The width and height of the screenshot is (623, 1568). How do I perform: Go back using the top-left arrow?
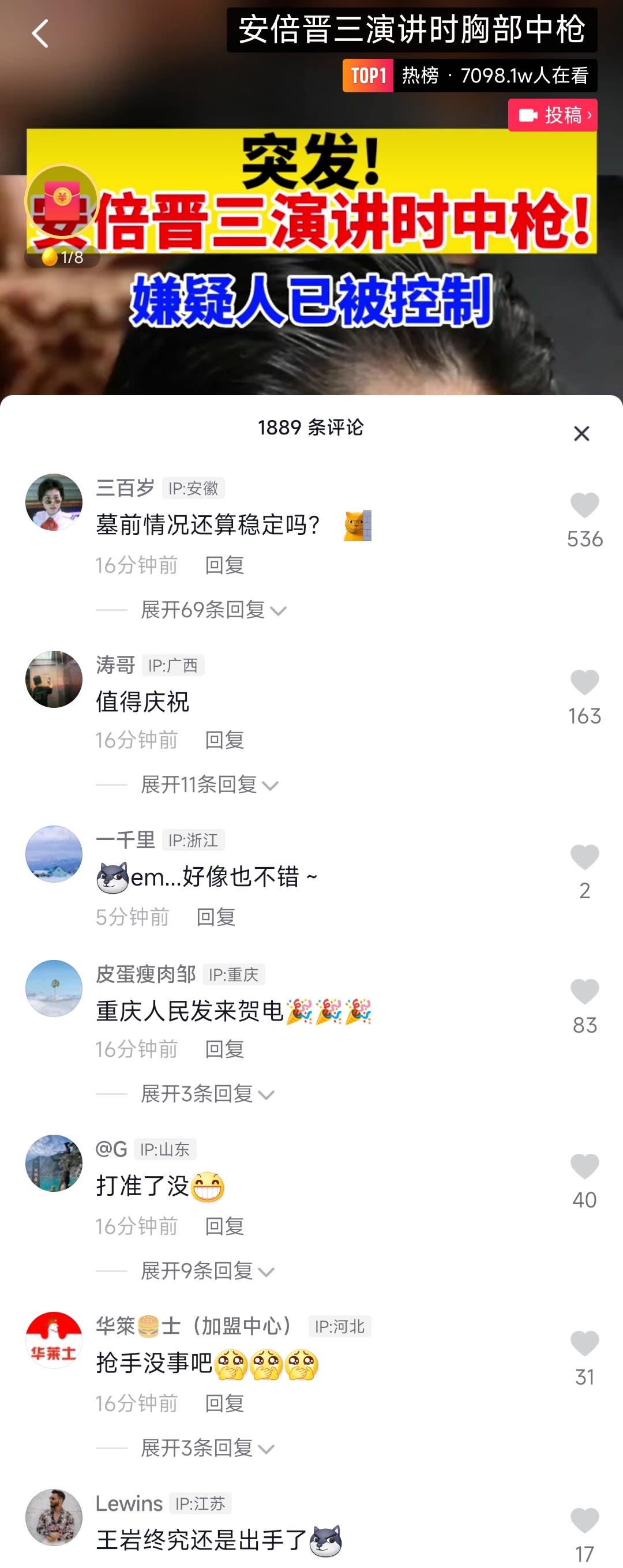pos(40,33)
